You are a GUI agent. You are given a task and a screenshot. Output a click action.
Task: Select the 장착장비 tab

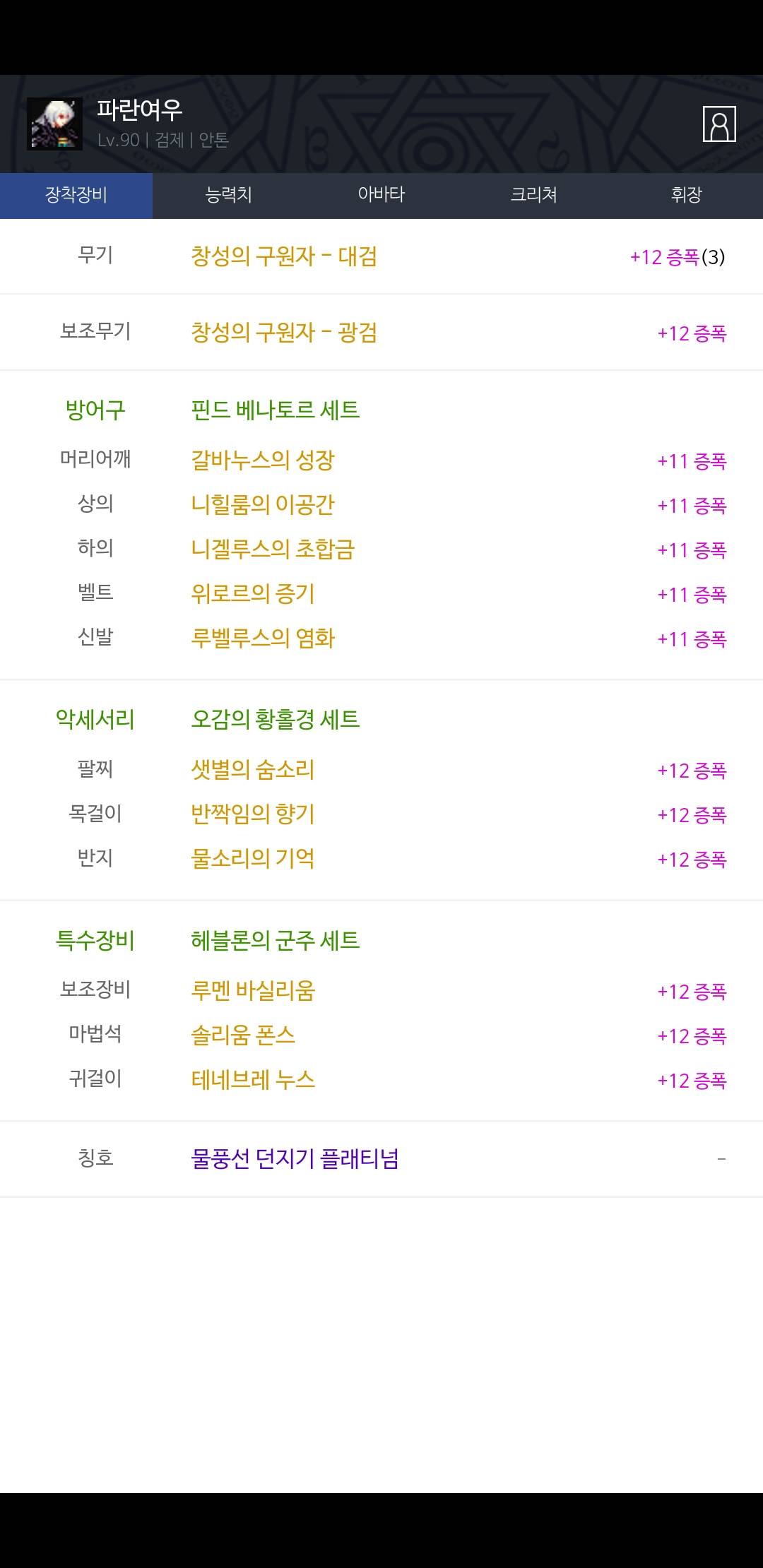pos(76,195)
